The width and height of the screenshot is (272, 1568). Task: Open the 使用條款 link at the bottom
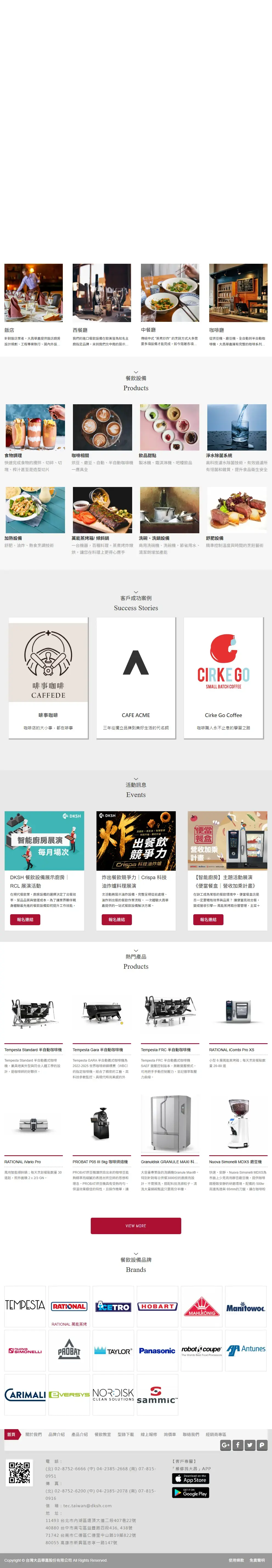[236, 1560]
